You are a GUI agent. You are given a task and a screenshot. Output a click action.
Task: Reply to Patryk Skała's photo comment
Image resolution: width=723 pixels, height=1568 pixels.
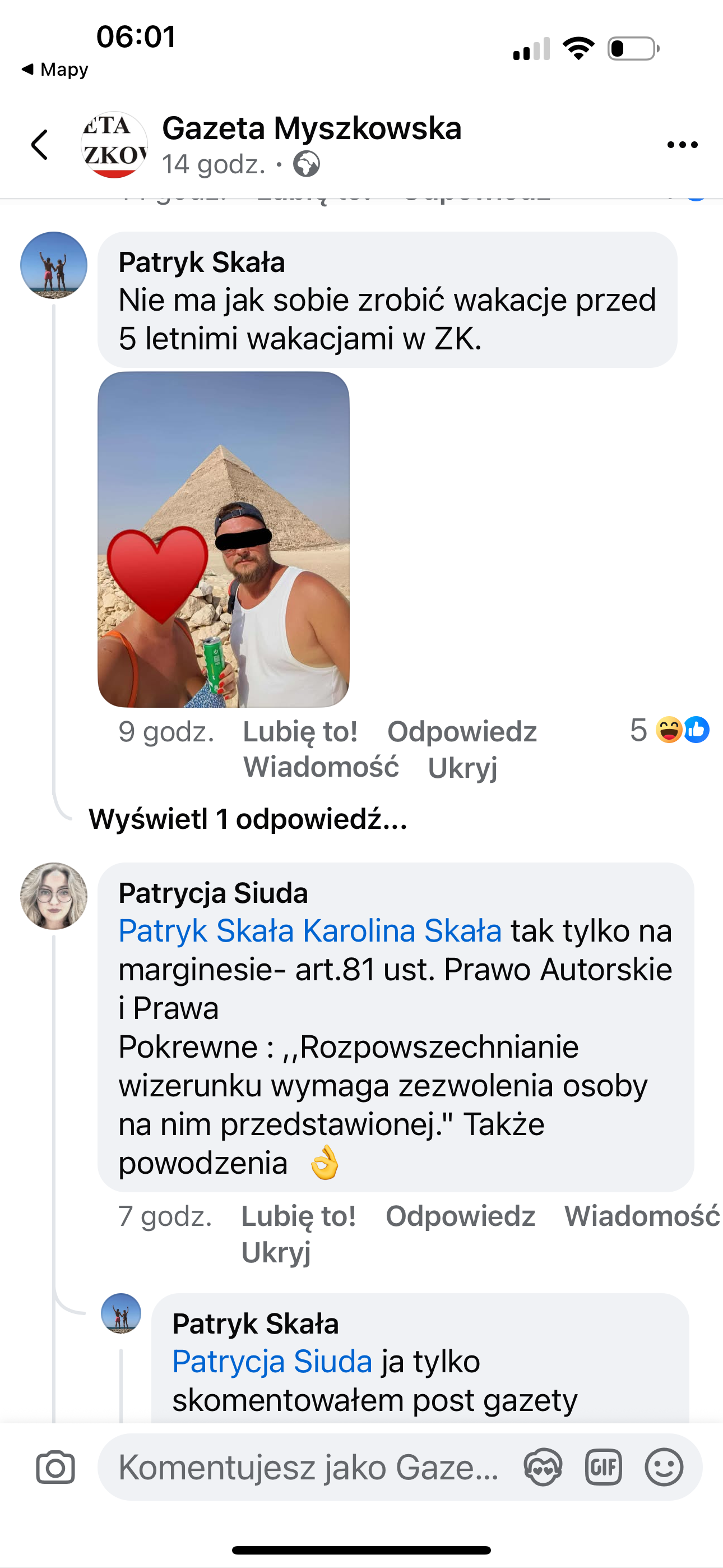[x=462, y=732]
